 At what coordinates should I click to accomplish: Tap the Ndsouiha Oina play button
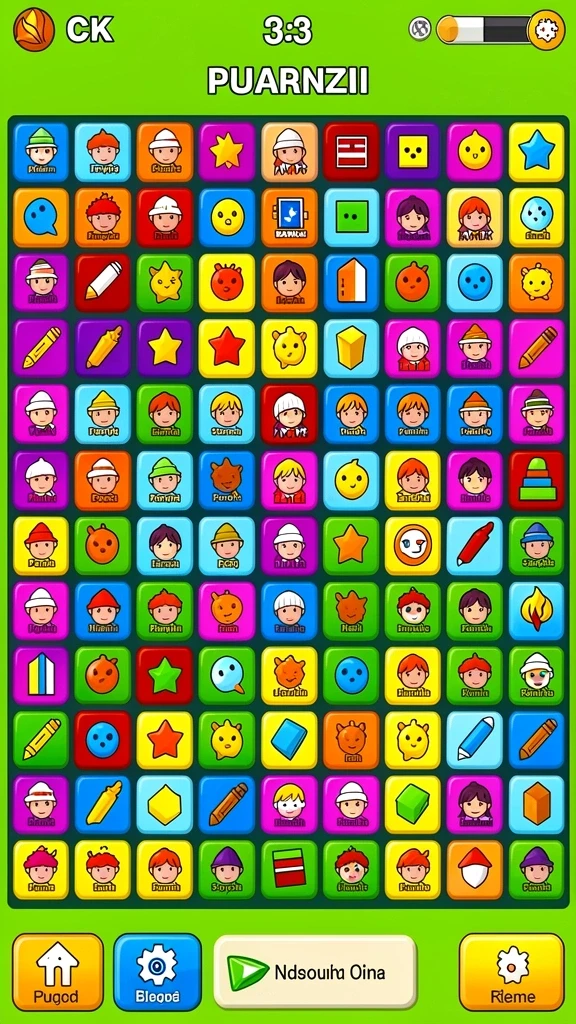(315, 972)
